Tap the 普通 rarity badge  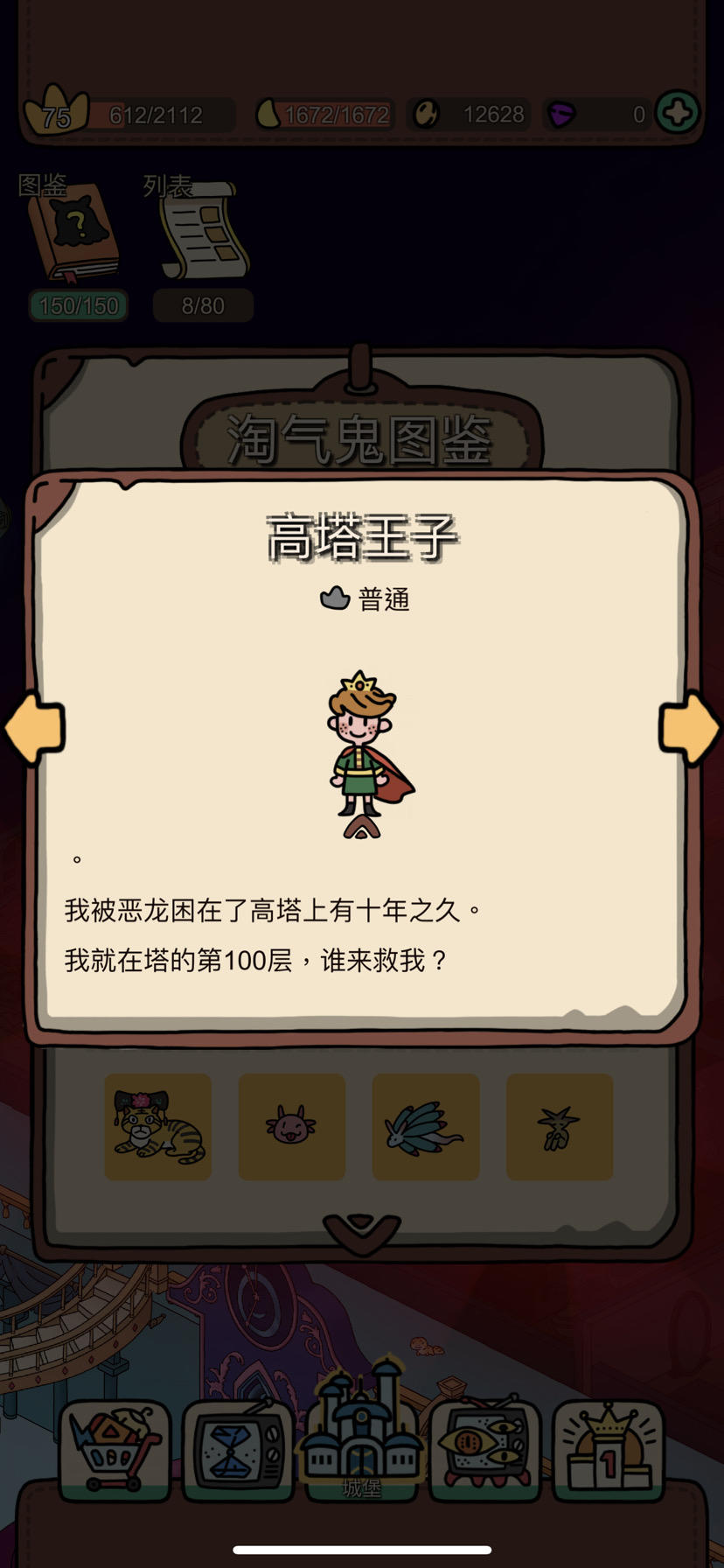[x=365, y=600]
